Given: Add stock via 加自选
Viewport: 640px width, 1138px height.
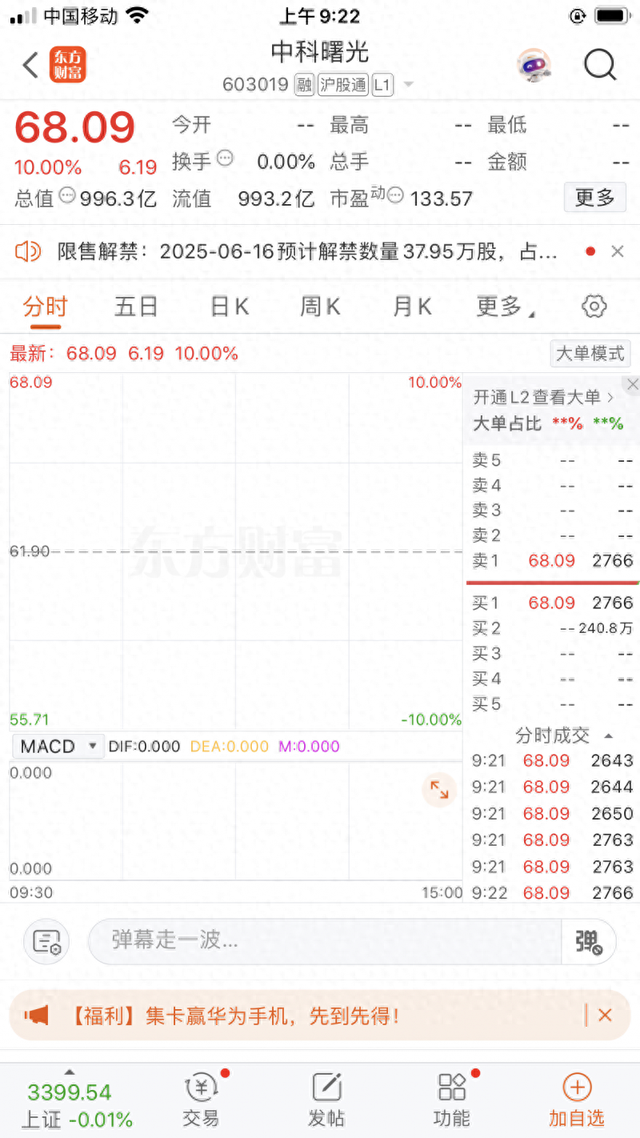Looking at the screenshot, I should [x=577, y=1099].
